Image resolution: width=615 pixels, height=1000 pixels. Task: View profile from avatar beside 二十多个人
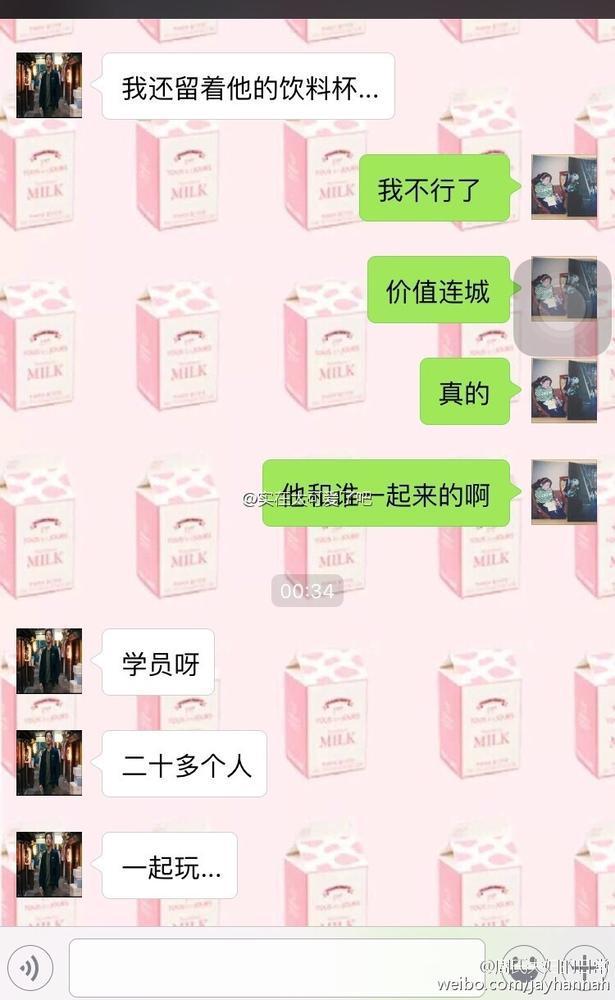tap(49, 763)
